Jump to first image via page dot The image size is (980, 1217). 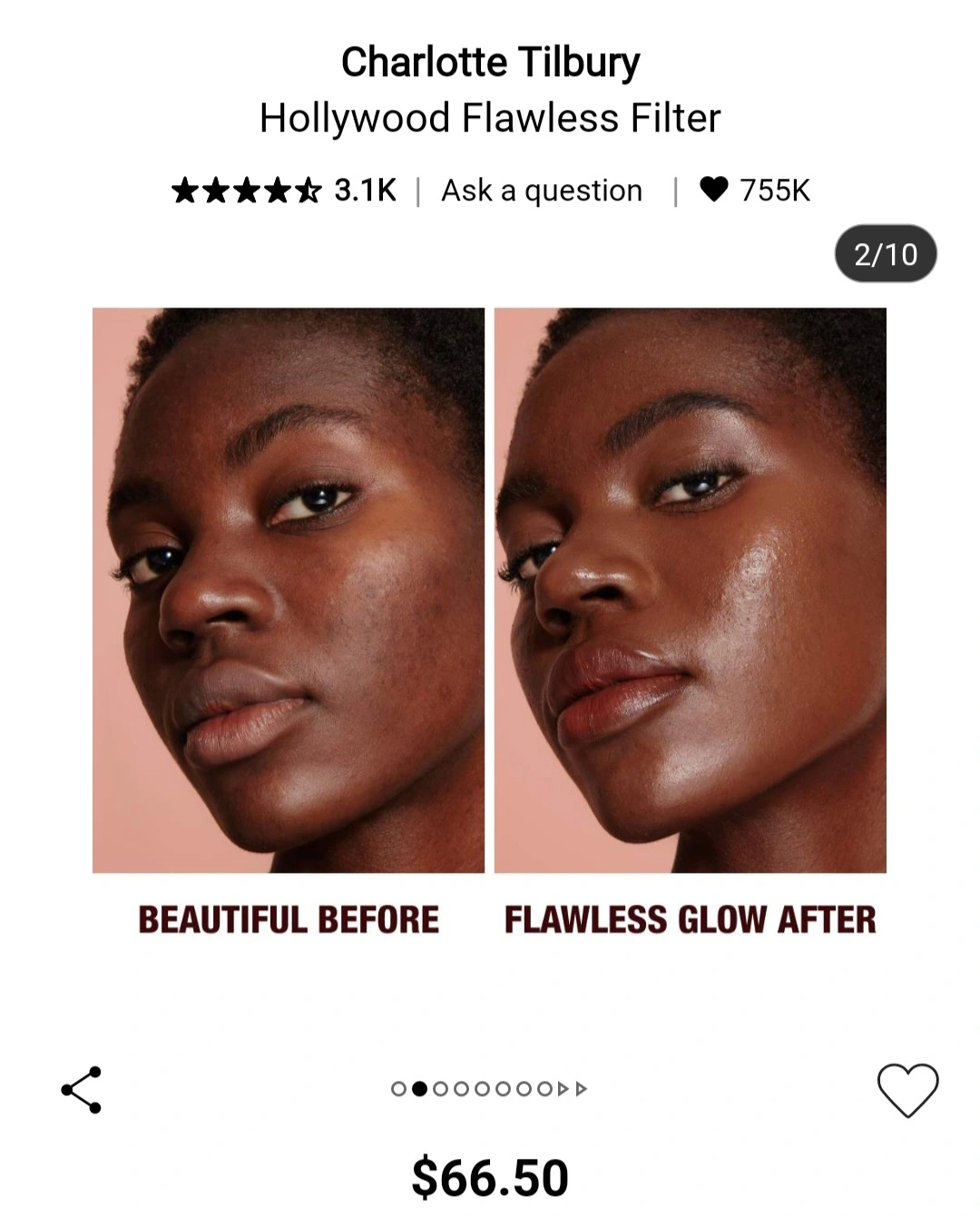pyautogui.click(x=398, y=1089)
